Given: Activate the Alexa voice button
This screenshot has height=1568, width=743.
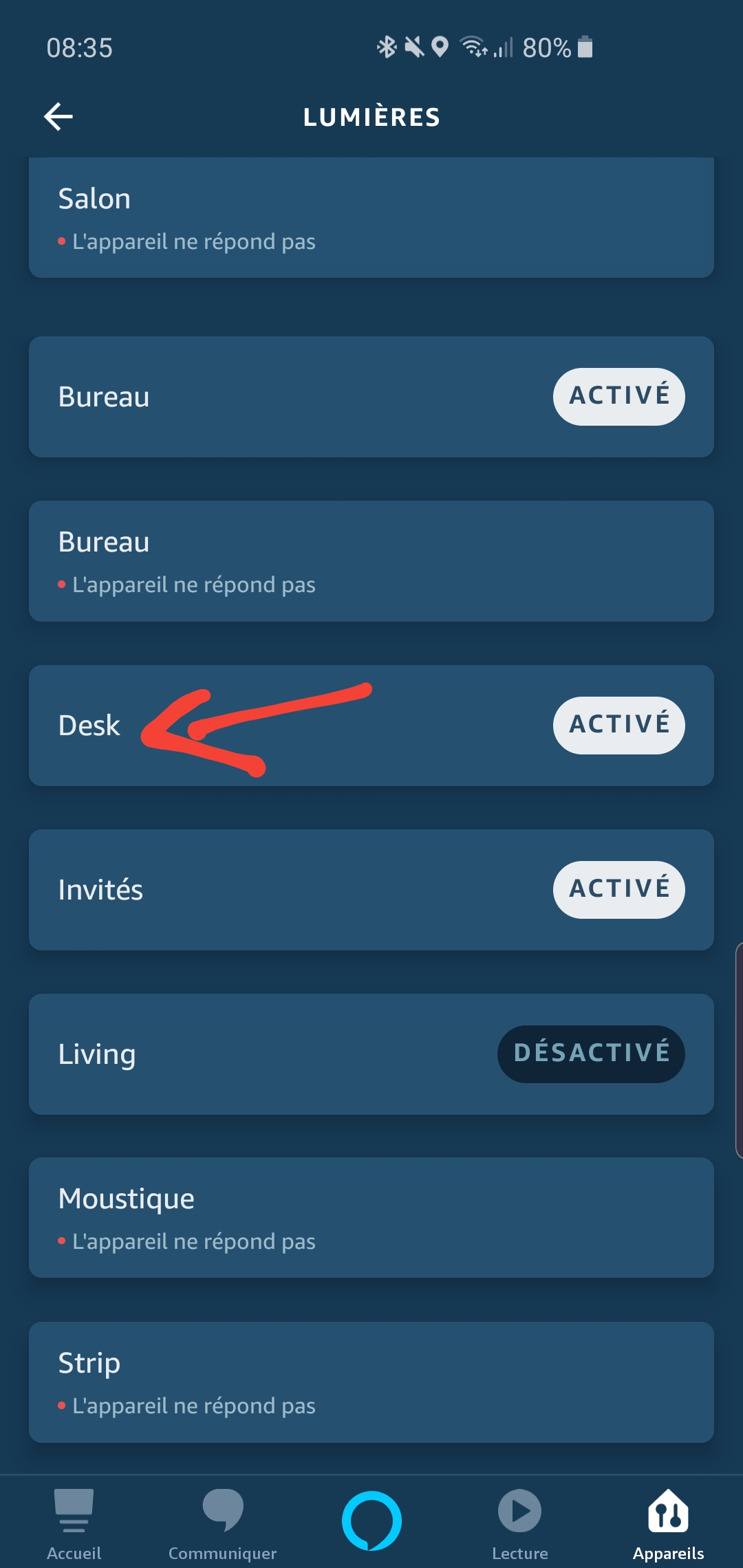Looking at the screenshot, I should [371, 1521].
